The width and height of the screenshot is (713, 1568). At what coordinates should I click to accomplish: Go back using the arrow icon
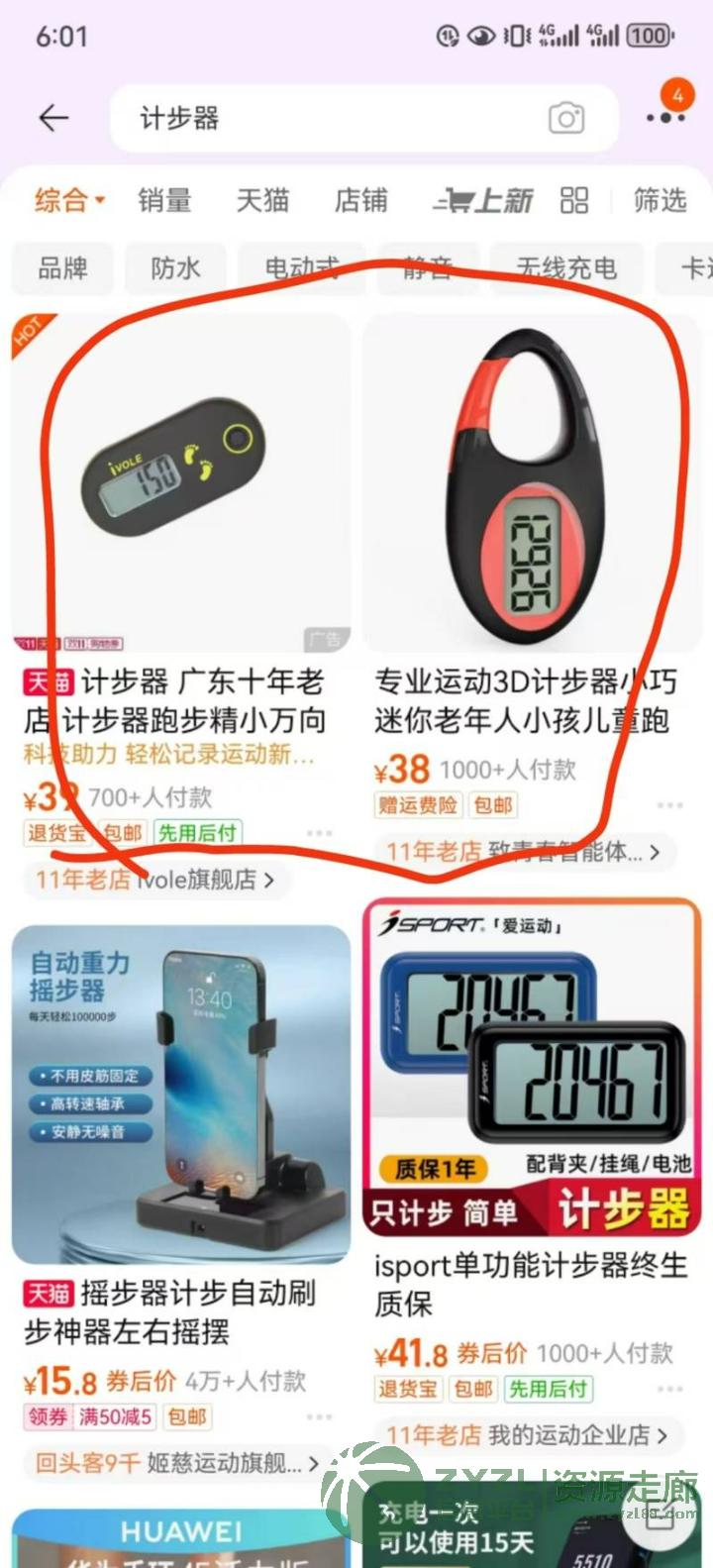[53, 119]
